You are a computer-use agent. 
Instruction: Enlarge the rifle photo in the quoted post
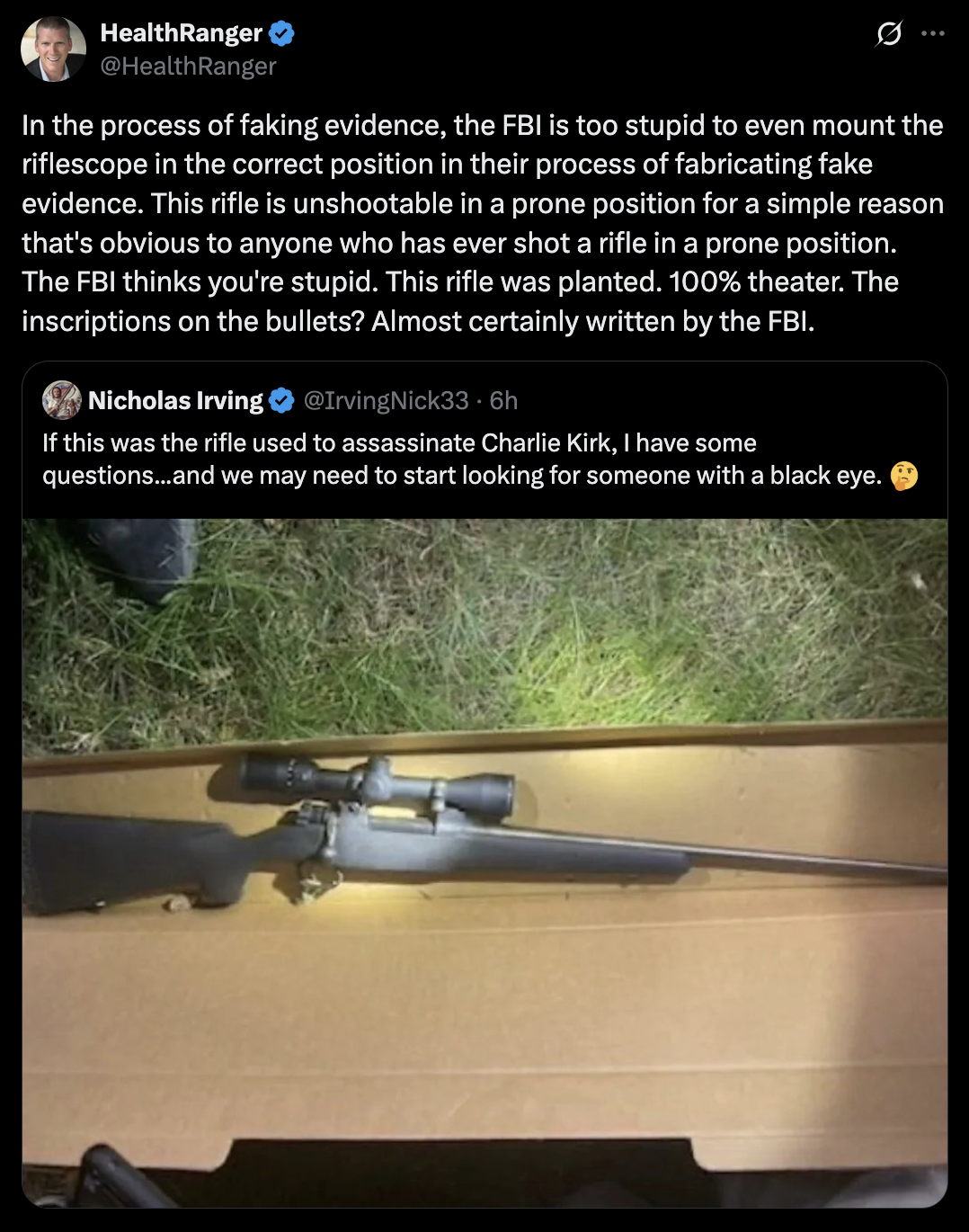484,862
